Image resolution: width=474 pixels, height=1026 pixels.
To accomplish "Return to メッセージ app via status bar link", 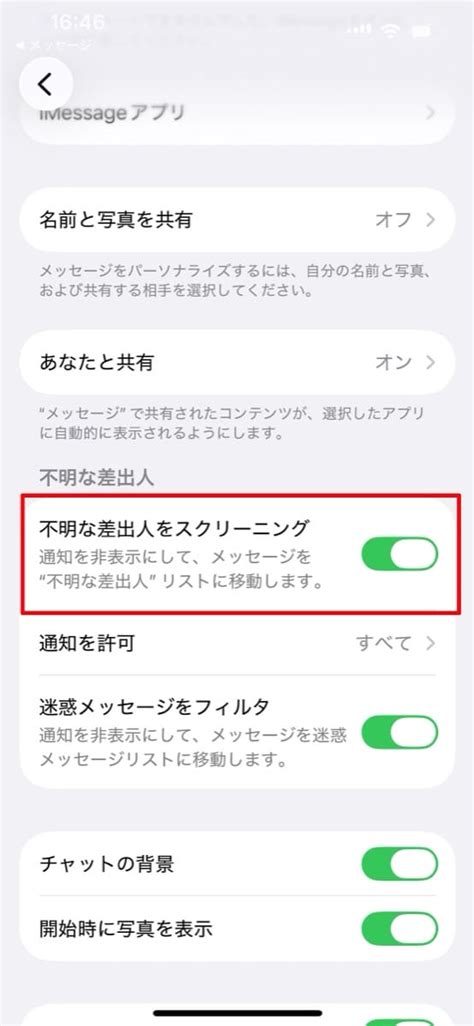I will (54, 44).
